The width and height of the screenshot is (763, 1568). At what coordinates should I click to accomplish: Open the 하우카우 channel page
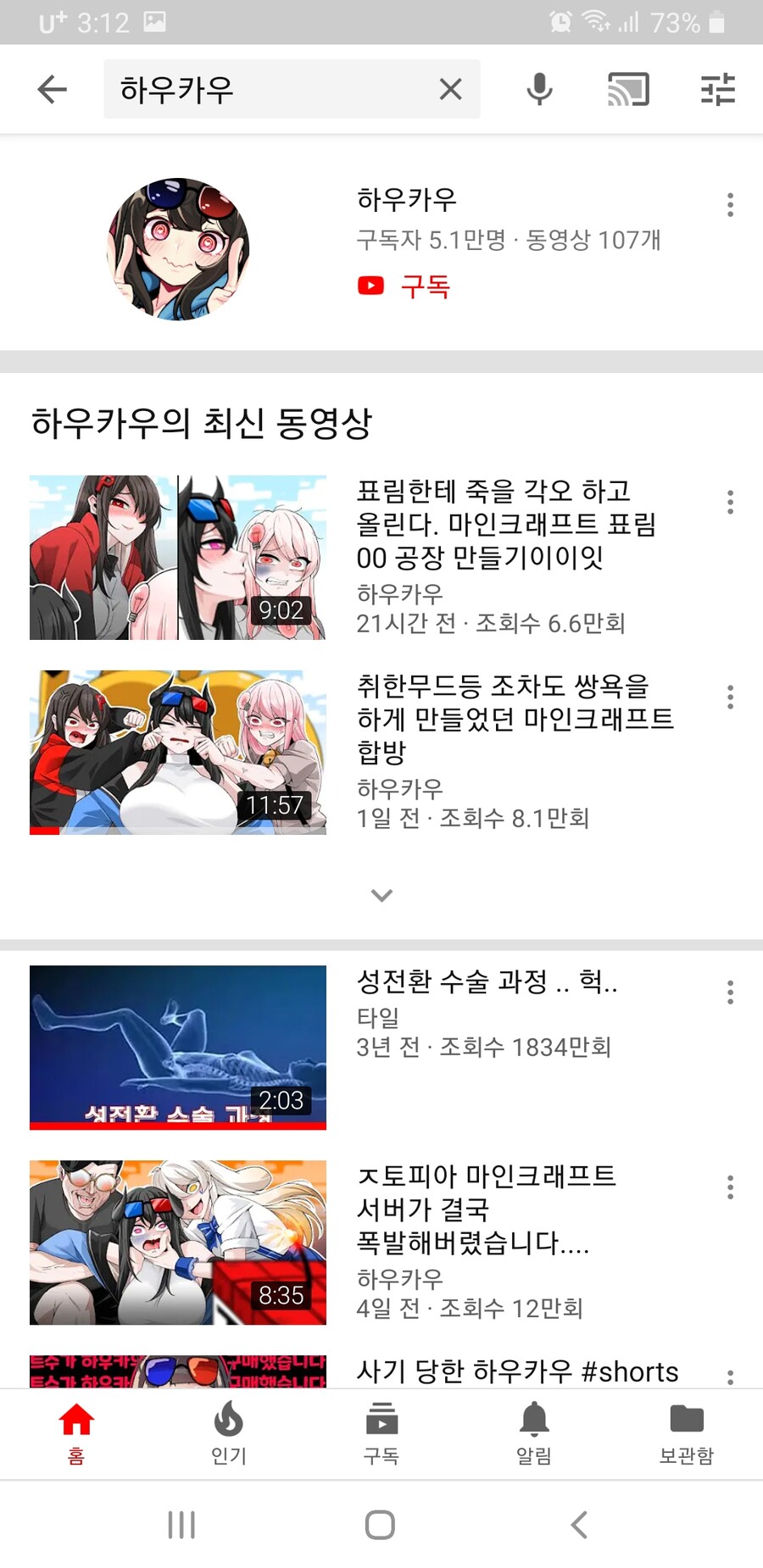(179, 249)
